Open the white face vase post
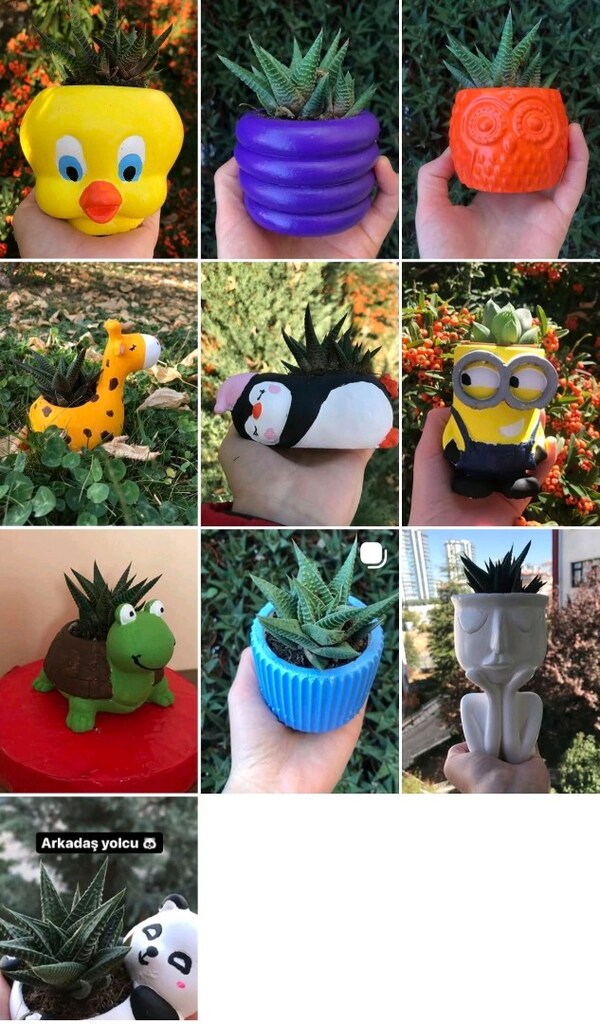 tap(501, 661)
